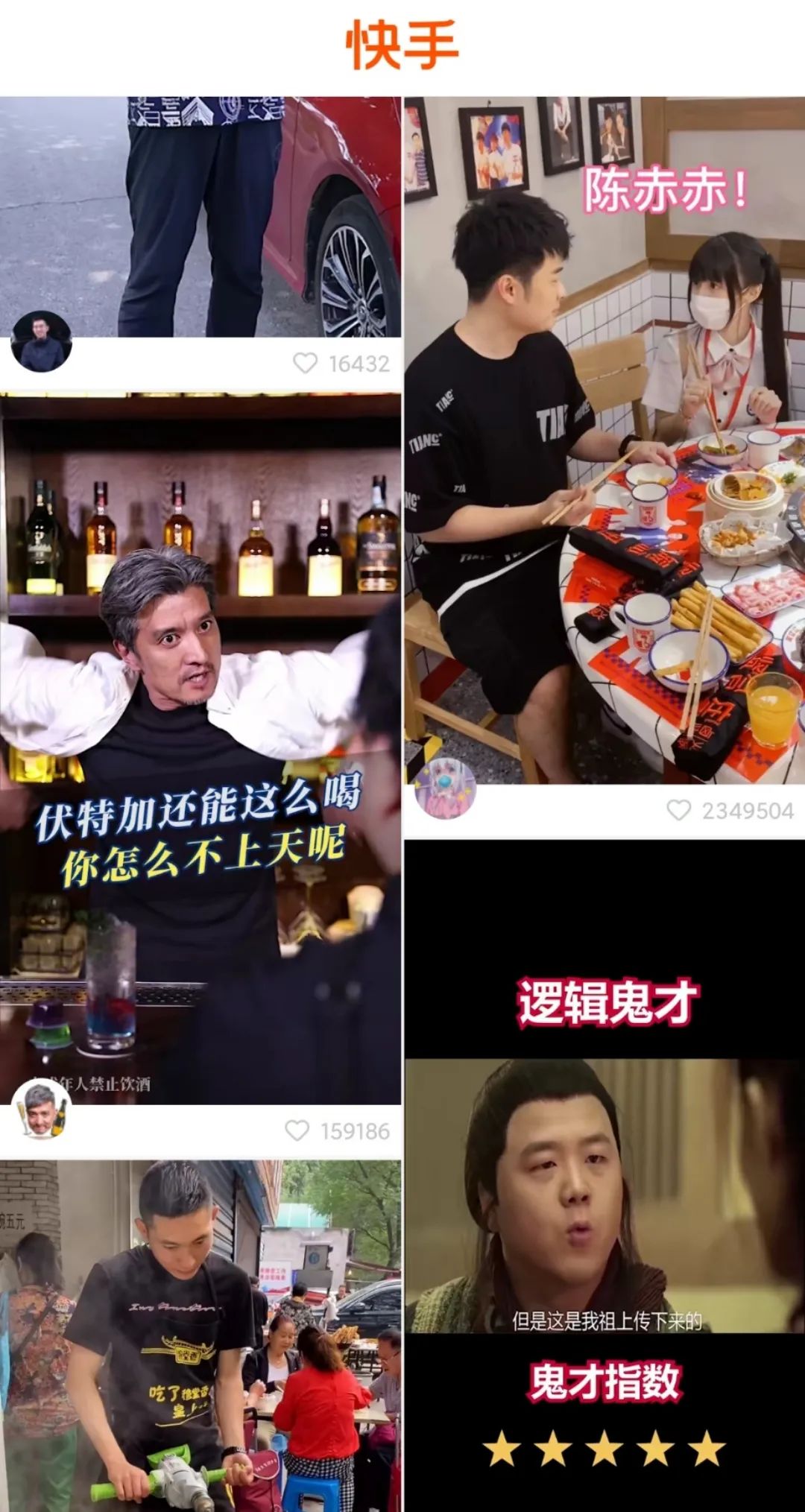This screenshot has height=1512, width=805.
Task: Like the video with 16432 likes
Action: (x=305, y=363)
